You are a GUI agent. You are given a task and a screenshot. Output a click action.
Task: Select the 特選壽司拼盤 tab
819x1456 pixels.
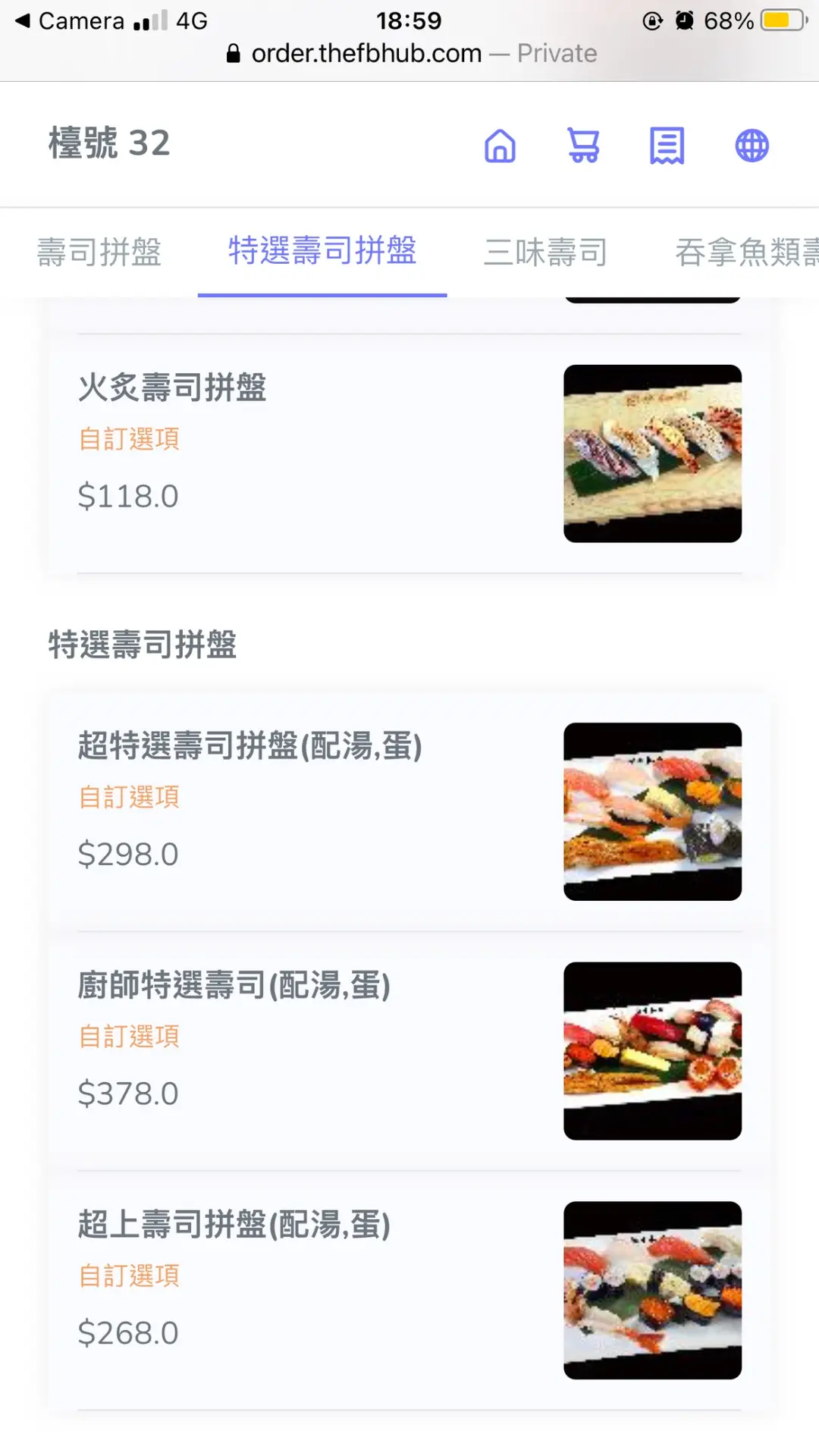pos(322,251)
